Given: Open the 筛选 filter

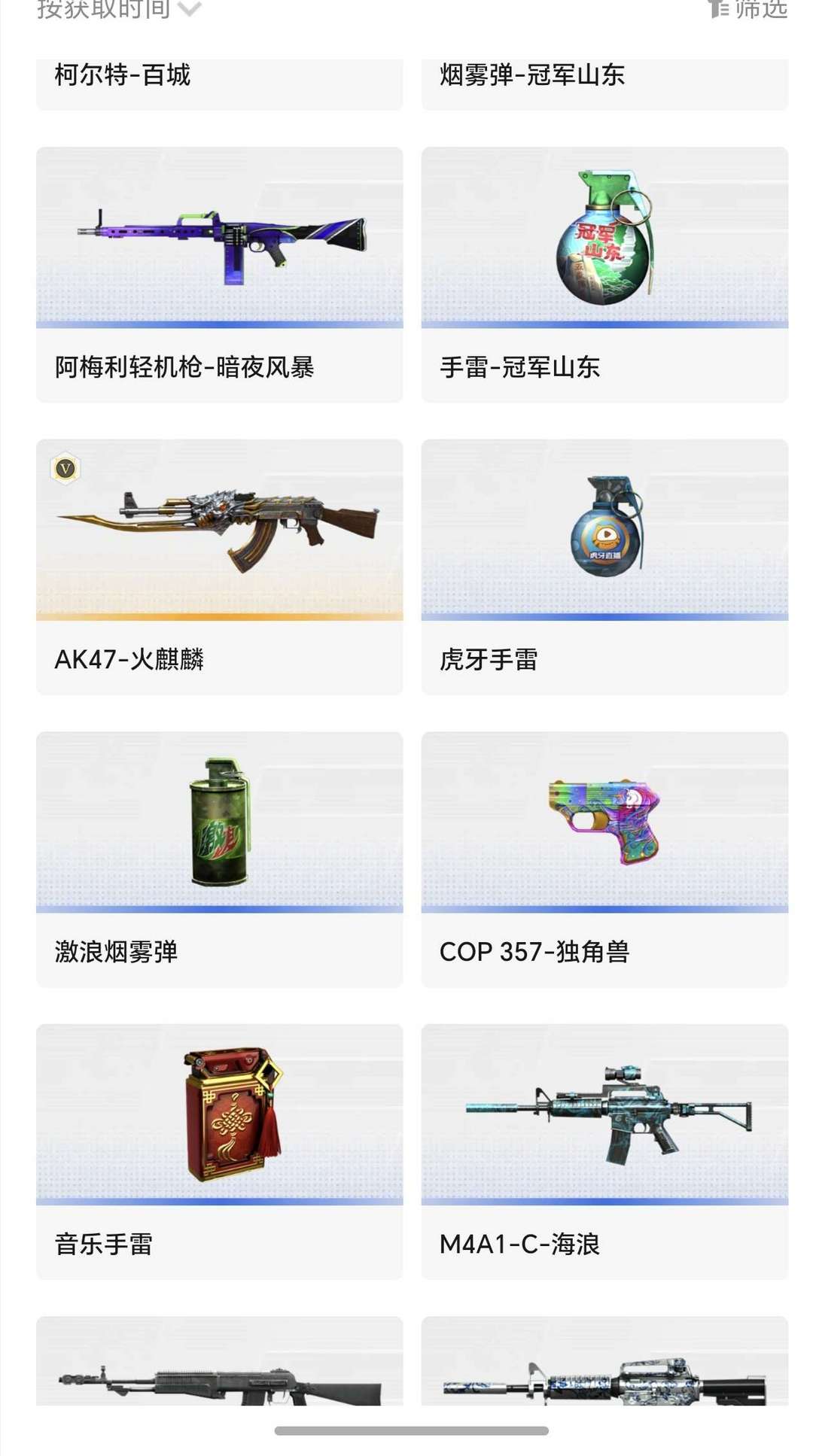Looking at the screenshot, I should [x=748, y=9].
